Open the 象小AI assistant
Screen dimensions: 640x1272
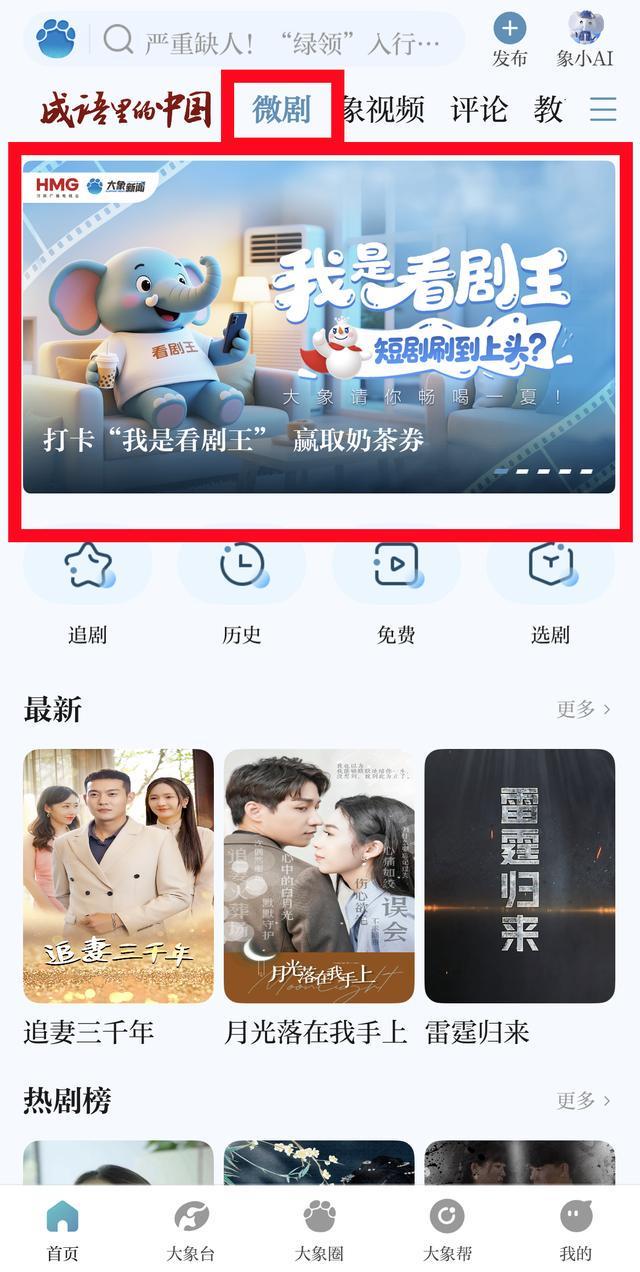point(585,40)
